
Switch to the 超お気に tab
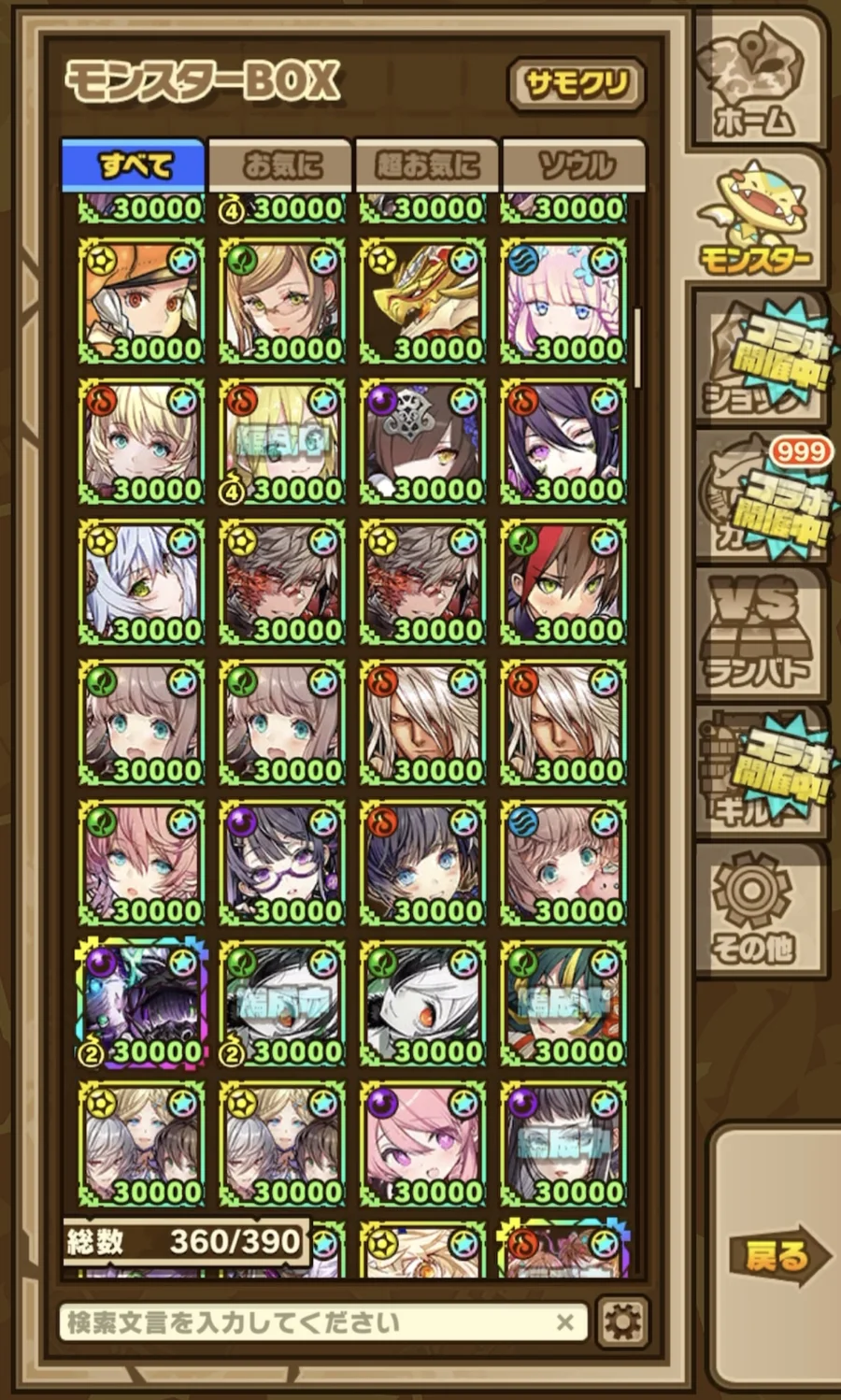[427, 165]
